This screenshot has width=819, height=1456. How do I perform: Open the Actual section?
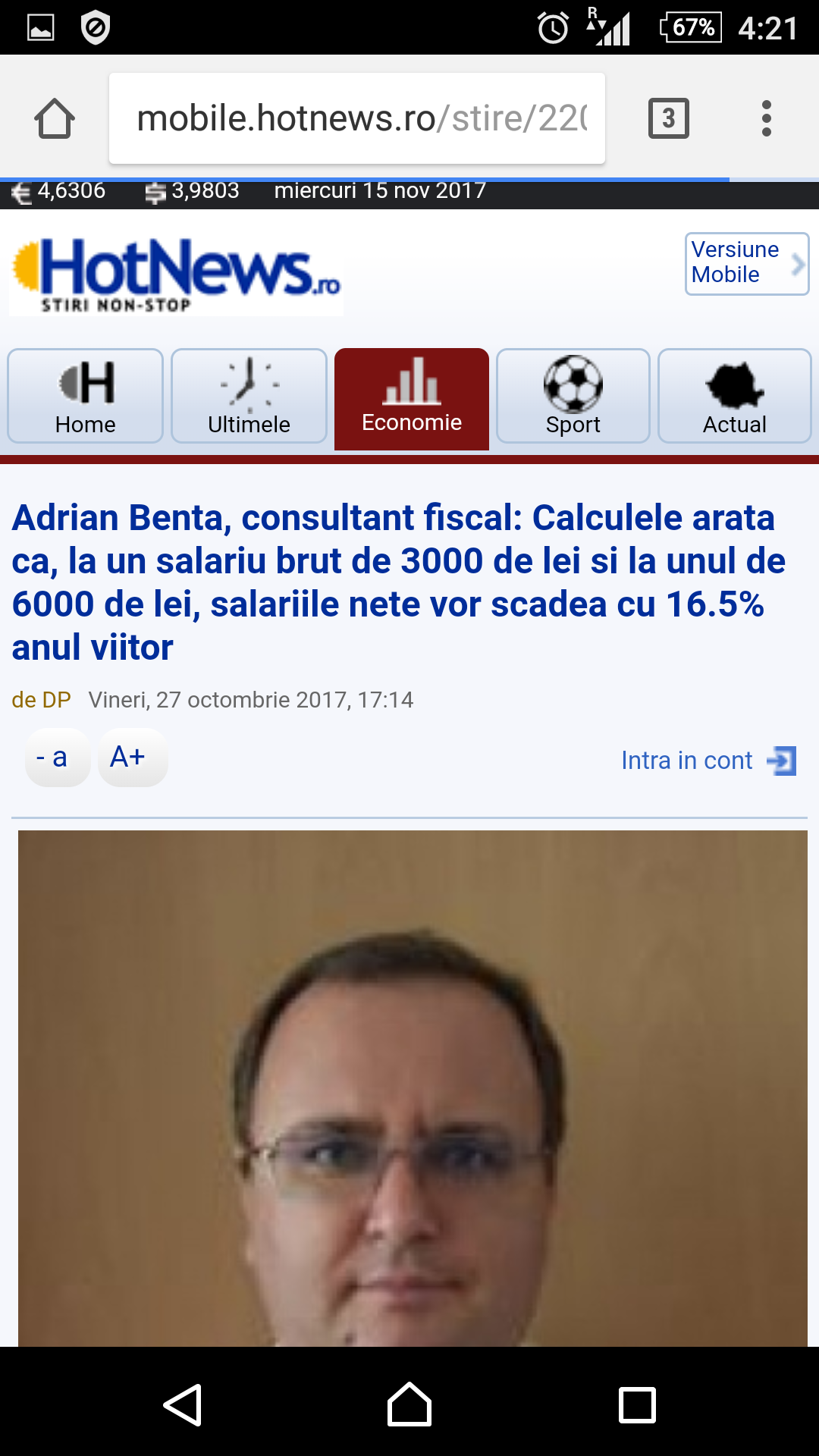pos(734,396)
